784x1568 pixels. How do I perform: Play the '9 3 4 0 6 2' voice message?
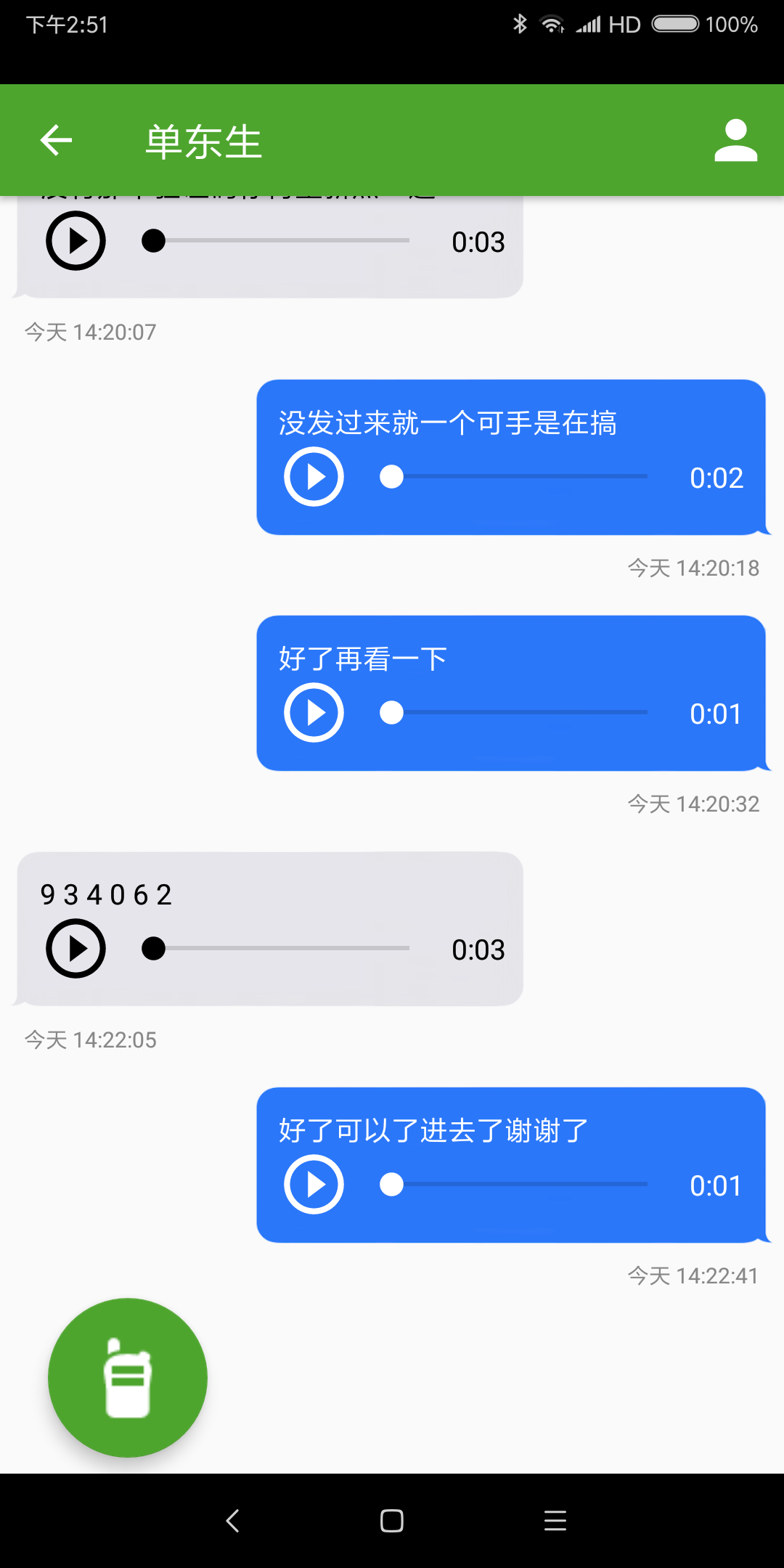[75, 948]
